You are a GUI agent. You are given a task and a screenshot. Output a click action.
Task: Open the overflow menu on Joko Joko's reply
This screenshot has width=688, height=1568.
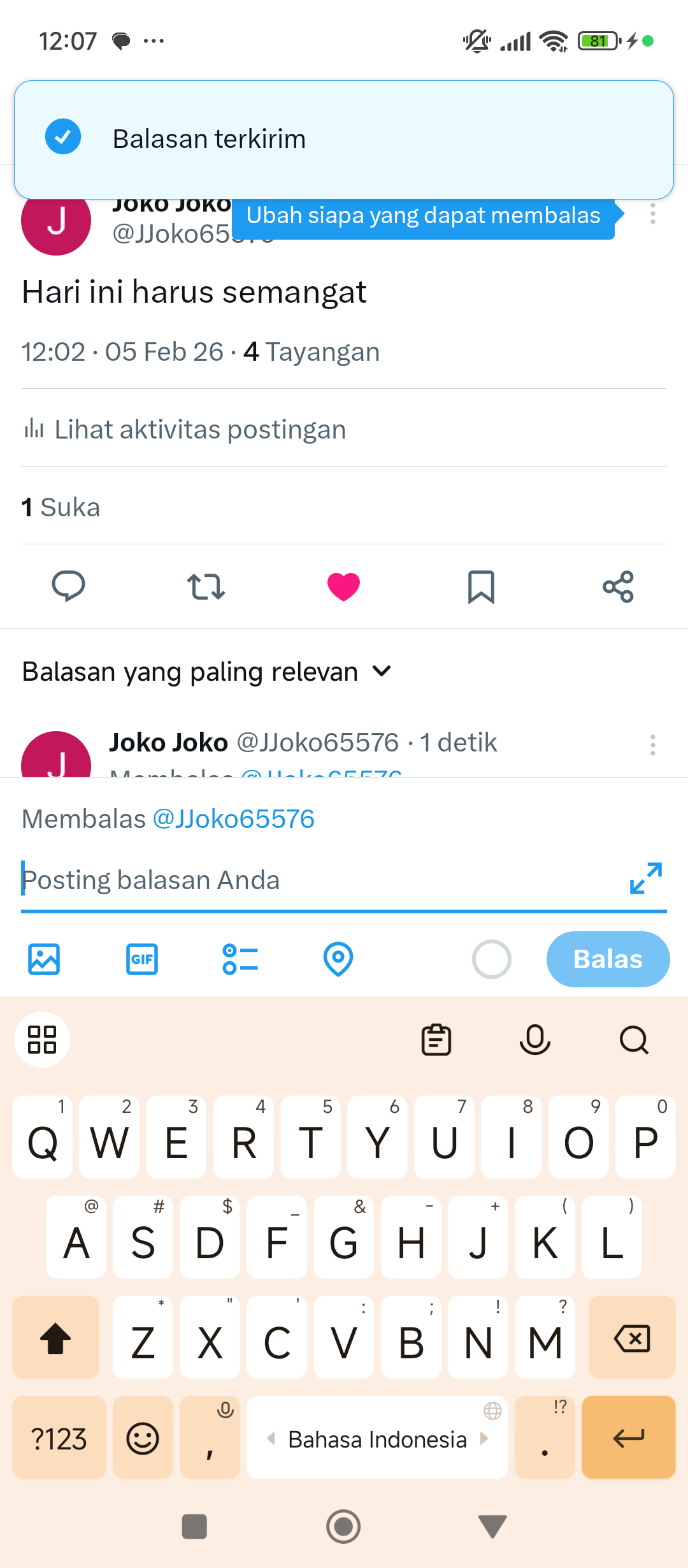[x=652, y=744]
